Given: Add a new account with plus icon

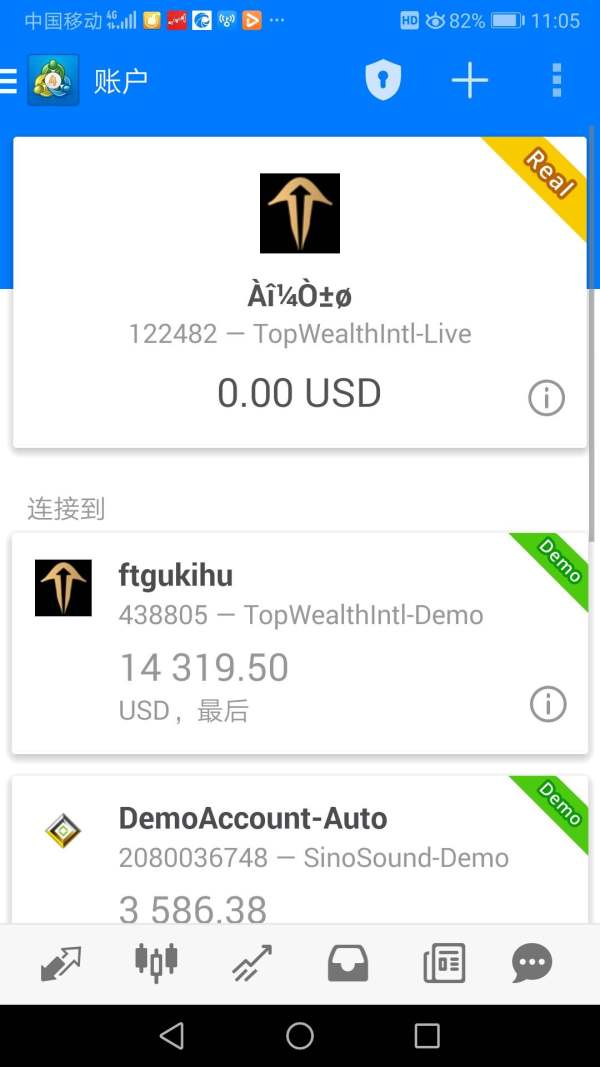Looking at the screenshot, I should tap(470, 80).
